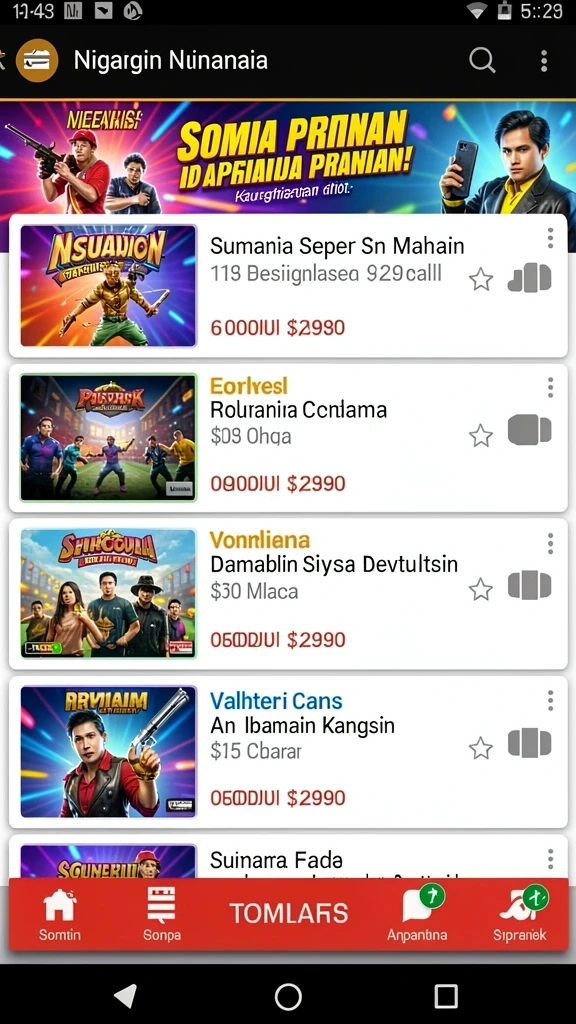Open options menu for Sumania Seper Sn Mahain
The image size is (576, 1024).
550,238
